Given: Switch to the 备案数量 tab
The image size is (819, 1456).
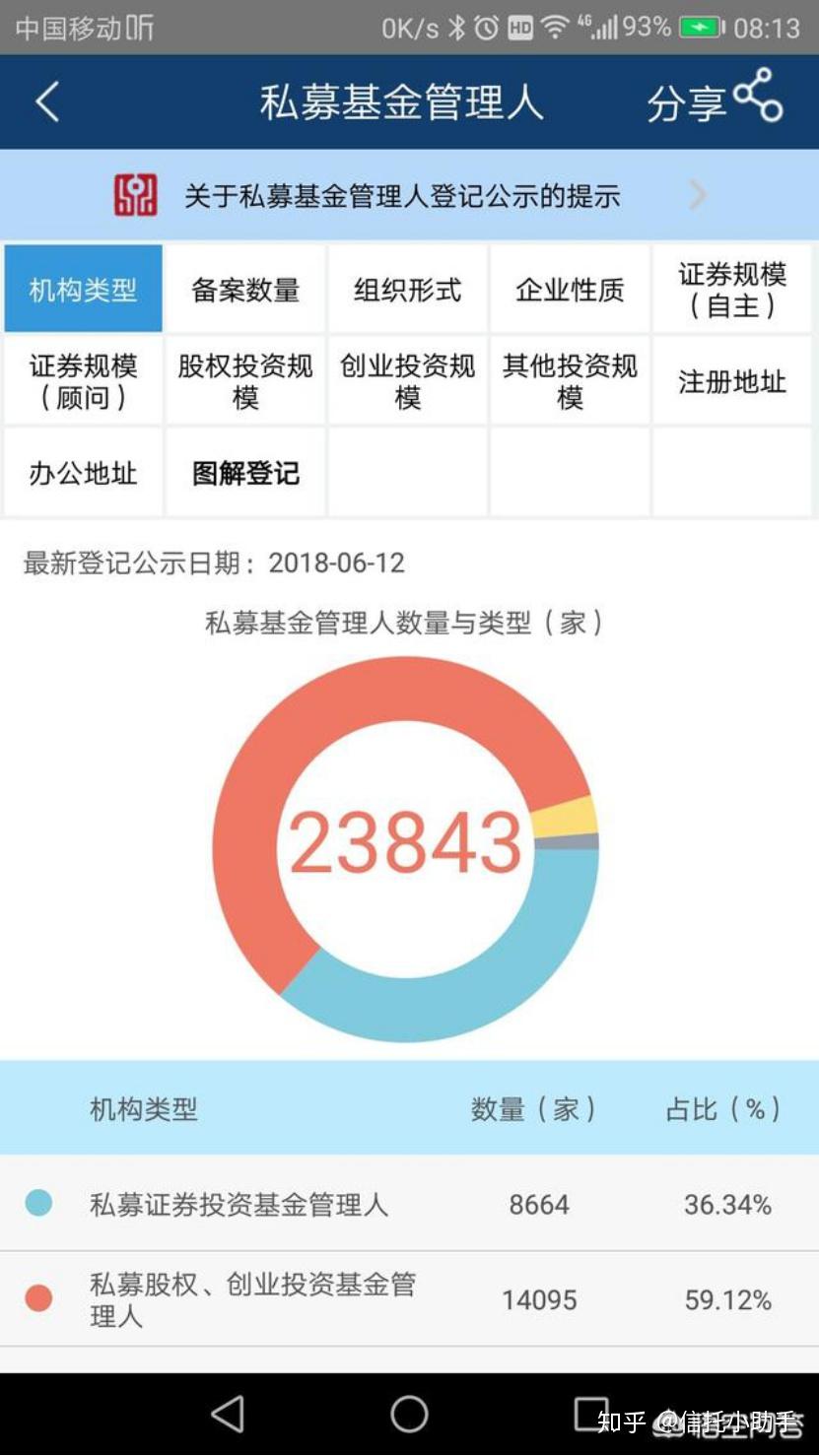Looking at the screenshot, I should point(244,288).
